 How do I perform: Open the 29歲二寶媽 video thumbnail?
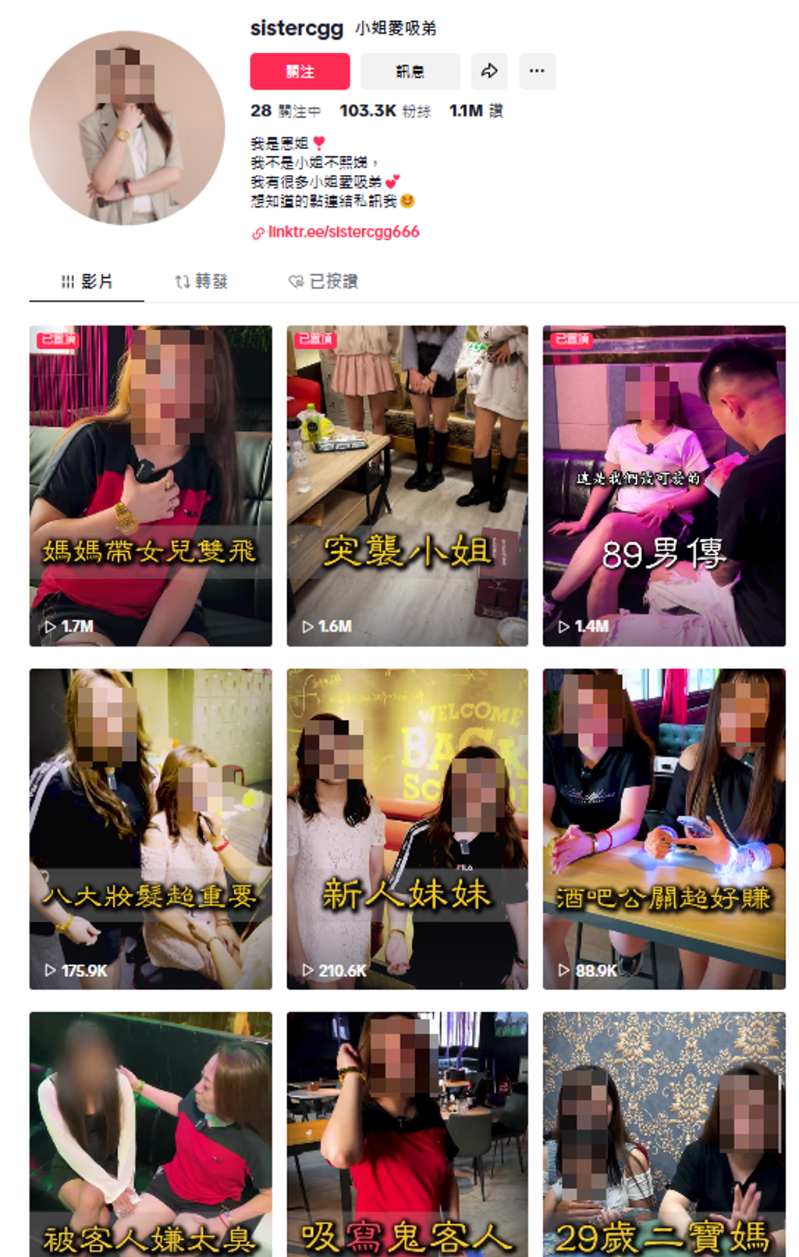pos(664,1130)
